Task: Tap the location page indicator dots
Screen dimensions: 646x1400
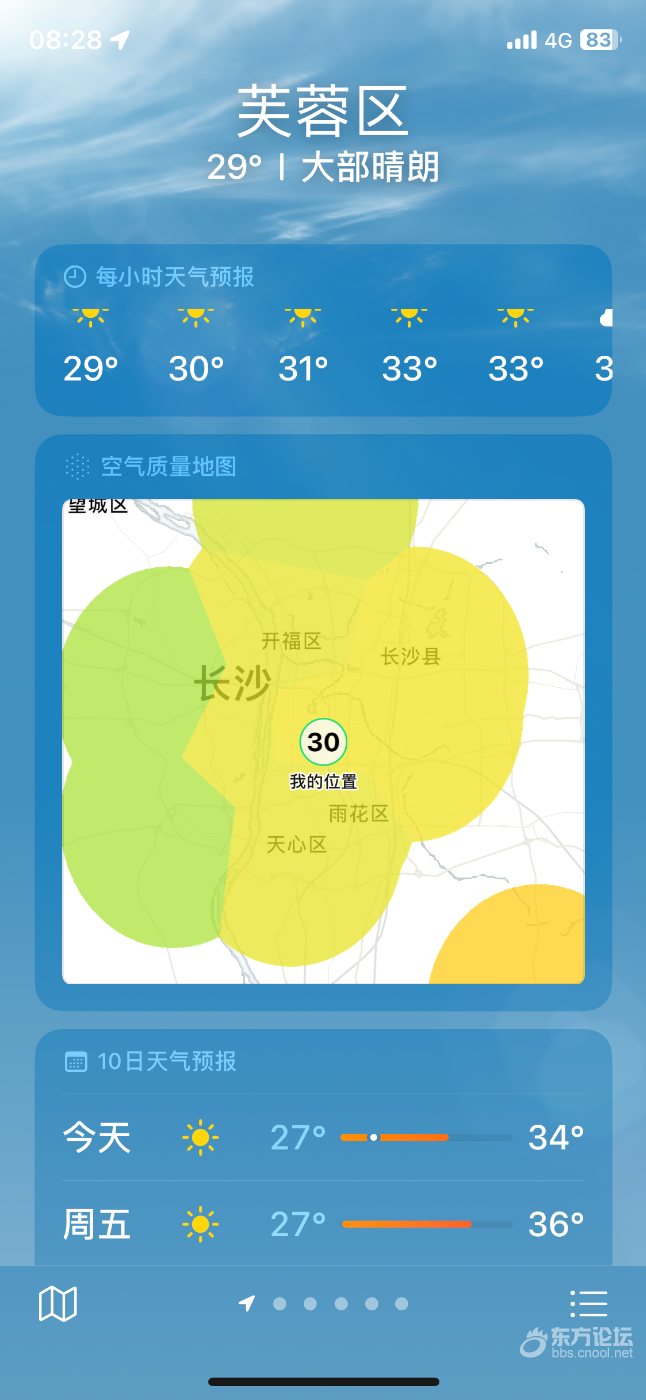Action: 324,1303
